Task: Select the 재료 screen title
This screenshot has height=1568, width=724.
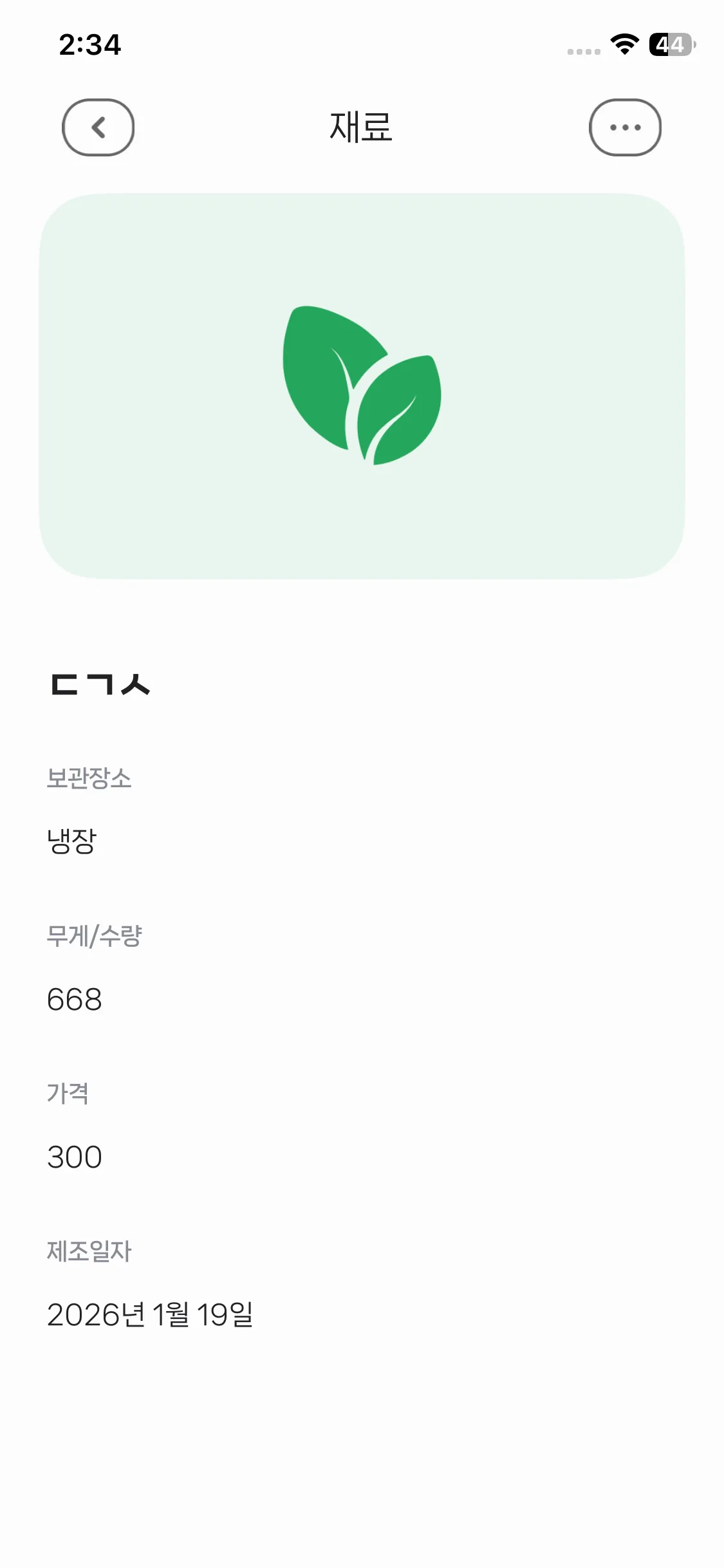Action: point(362,127)
